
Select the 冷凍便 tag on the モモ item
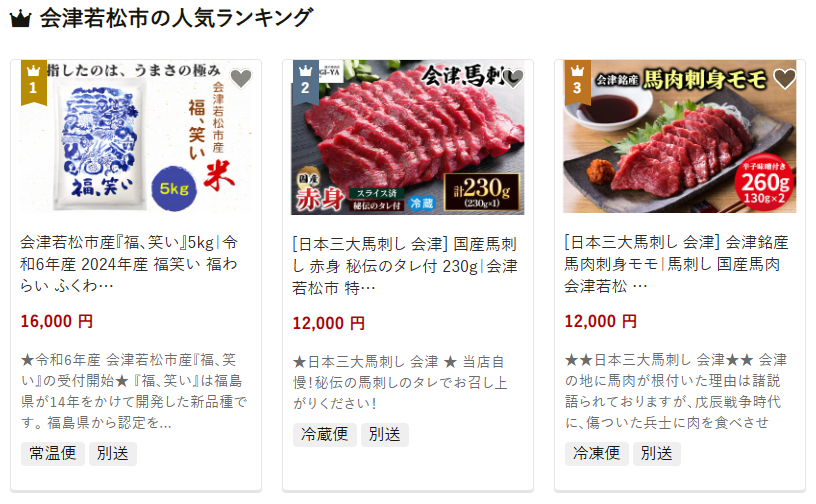pyautogui.click(x=596, y=454)
